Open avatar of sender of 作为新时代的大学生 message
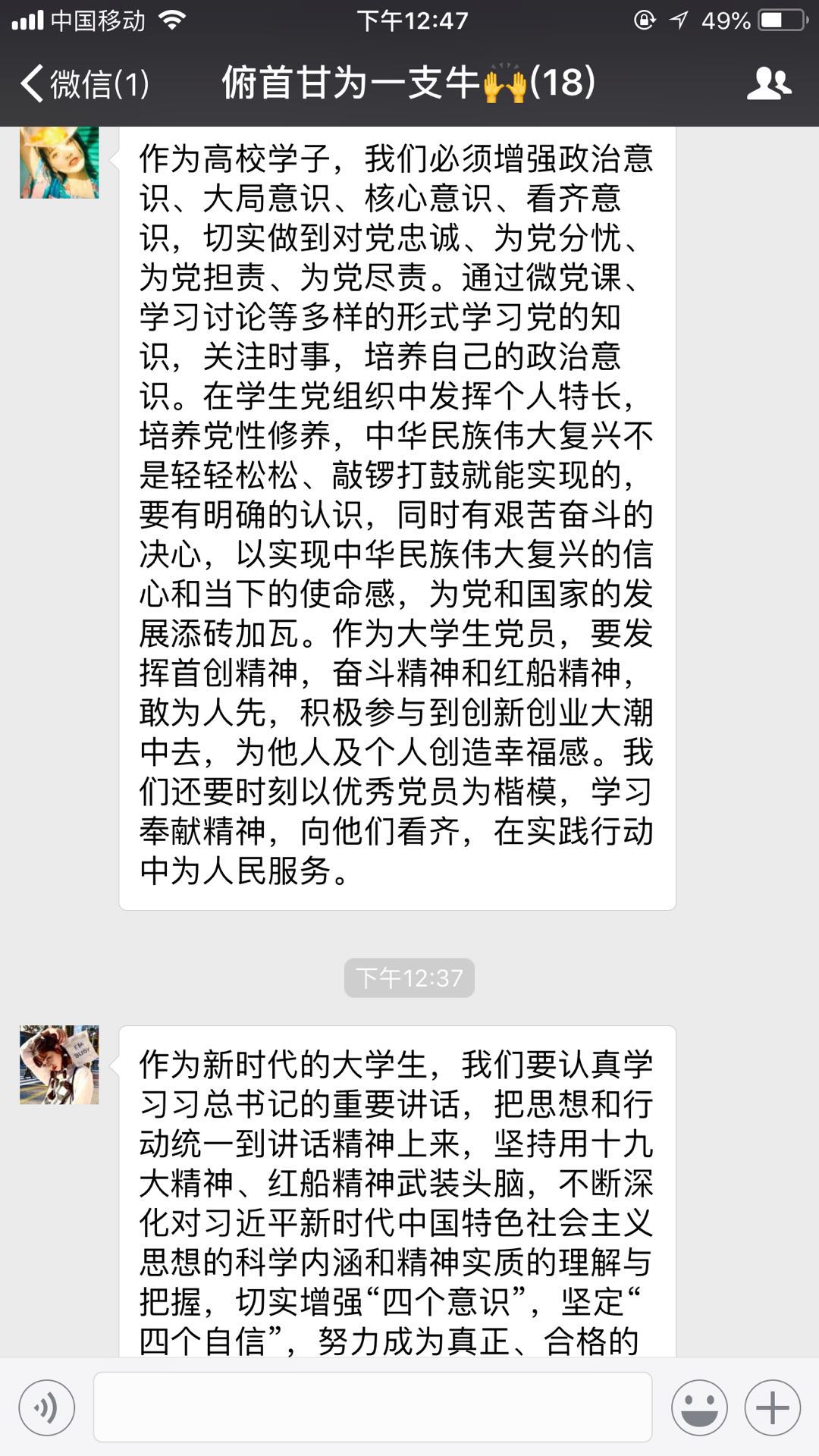Image resolution: width=819 pixels, height=1456 pixels. tap(59, 1065)
